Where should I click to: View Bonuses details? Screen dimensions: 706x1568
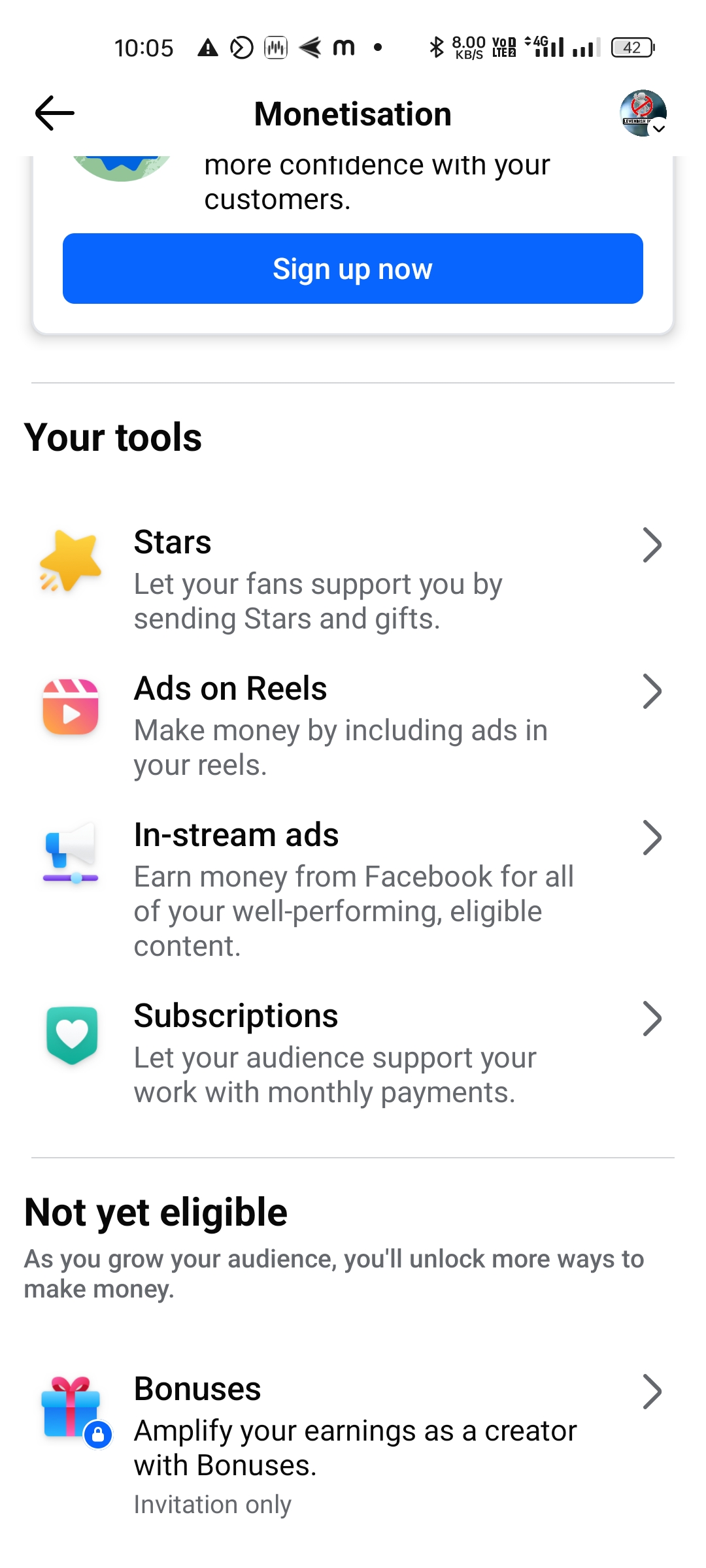pos(353,1444)
